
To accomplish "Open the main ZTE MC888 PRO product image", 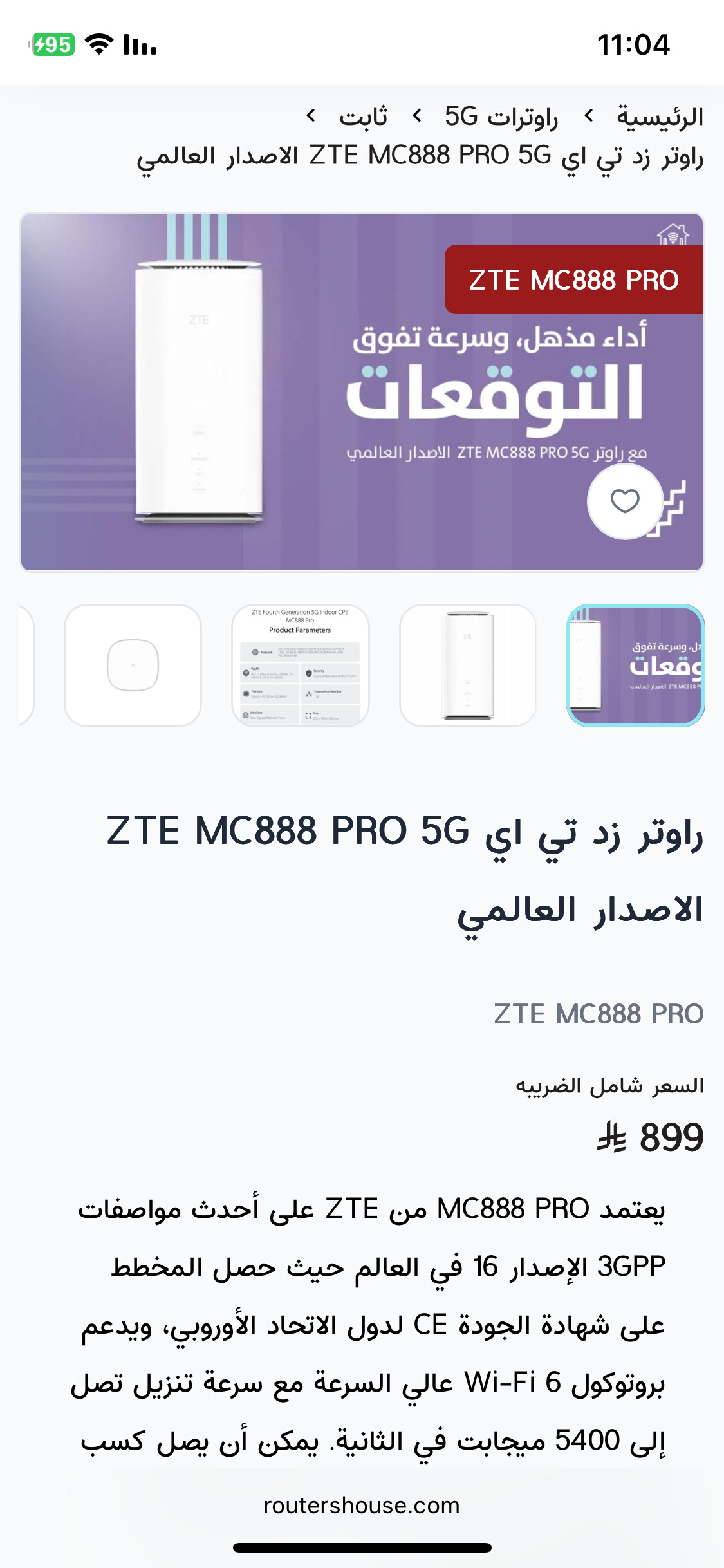I will tap(362, 392).
